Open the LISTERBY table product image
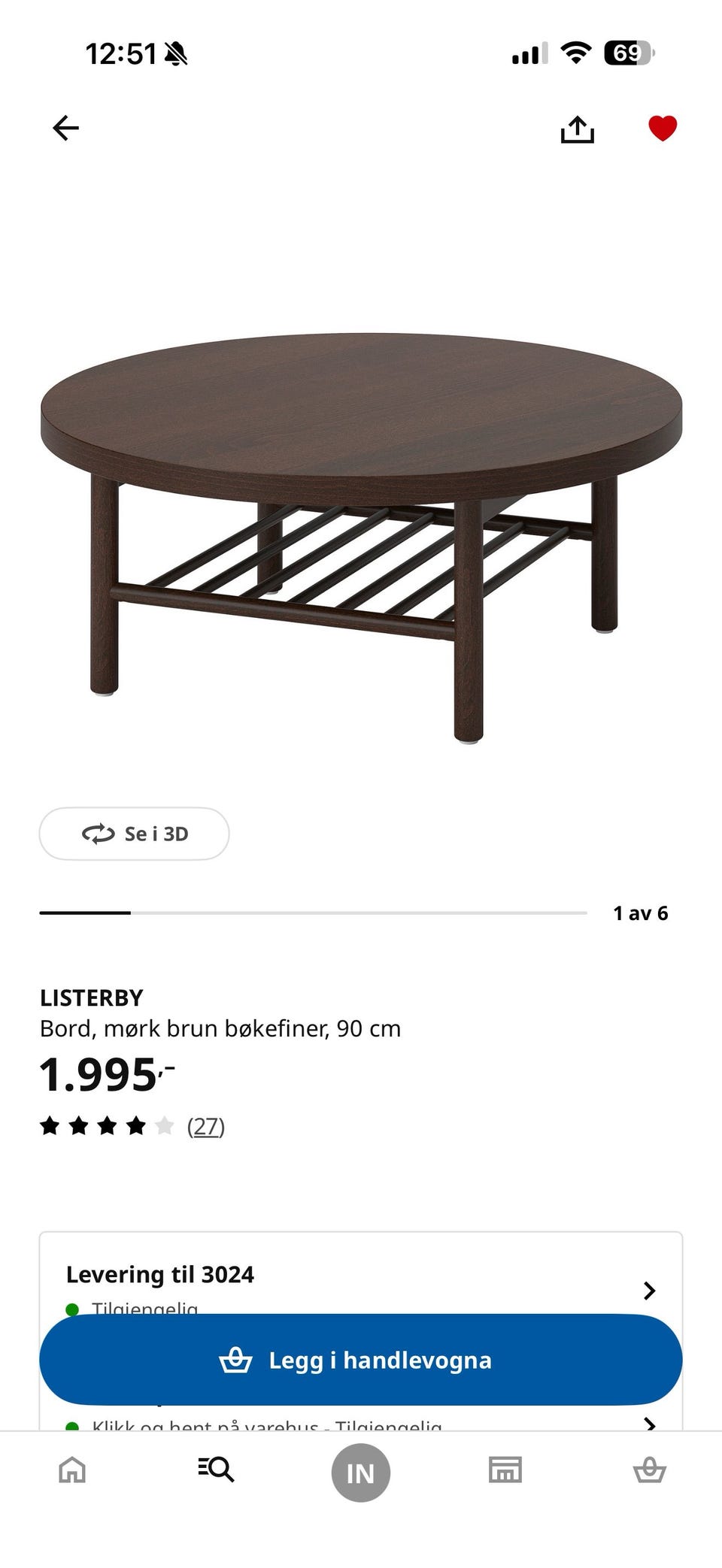The image size is (722, 1568). [x=361, y=537]
